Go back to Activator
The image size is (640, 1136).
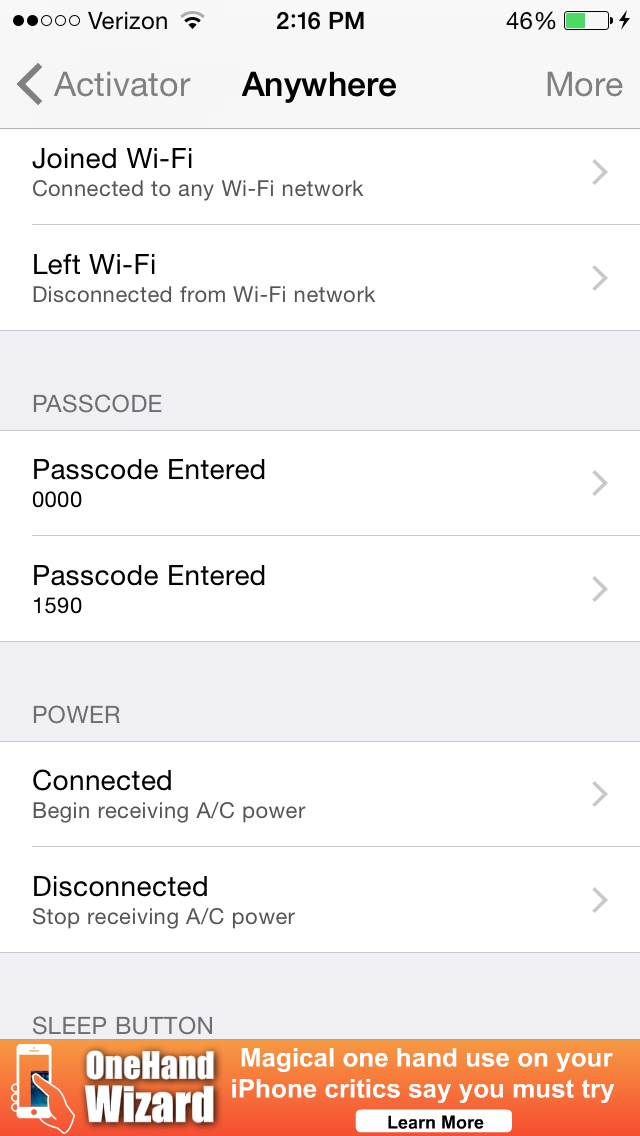click(103, 85)
